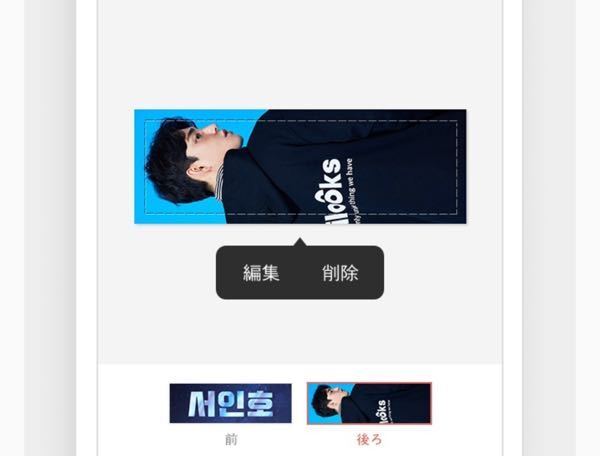Tap the placed photo on the canvas
Viewport: 600px width, 456px height.
[300, 166]
